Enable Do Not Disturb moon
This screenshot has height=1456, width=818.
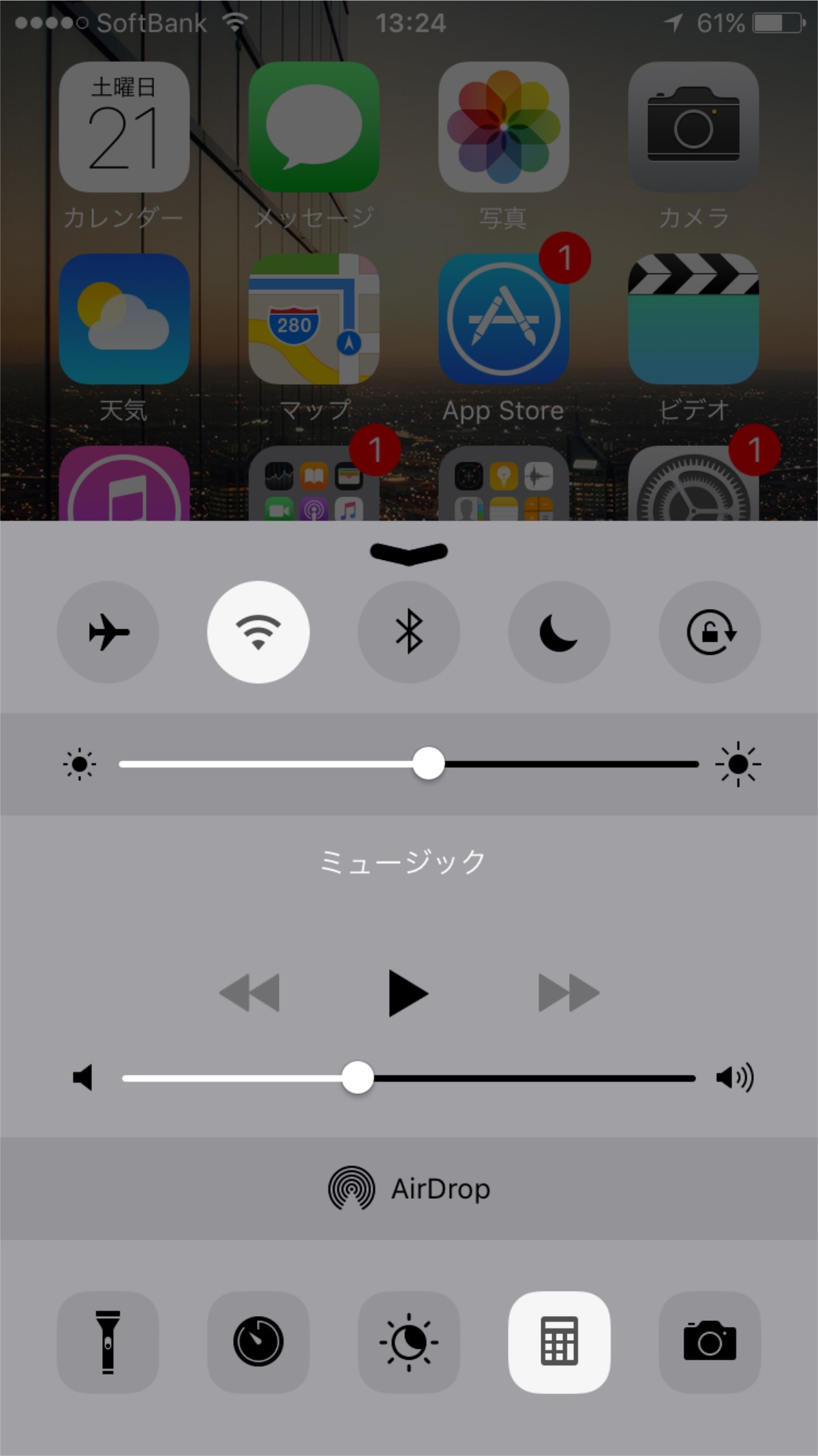pyautogui.click(x=559, y=632)
